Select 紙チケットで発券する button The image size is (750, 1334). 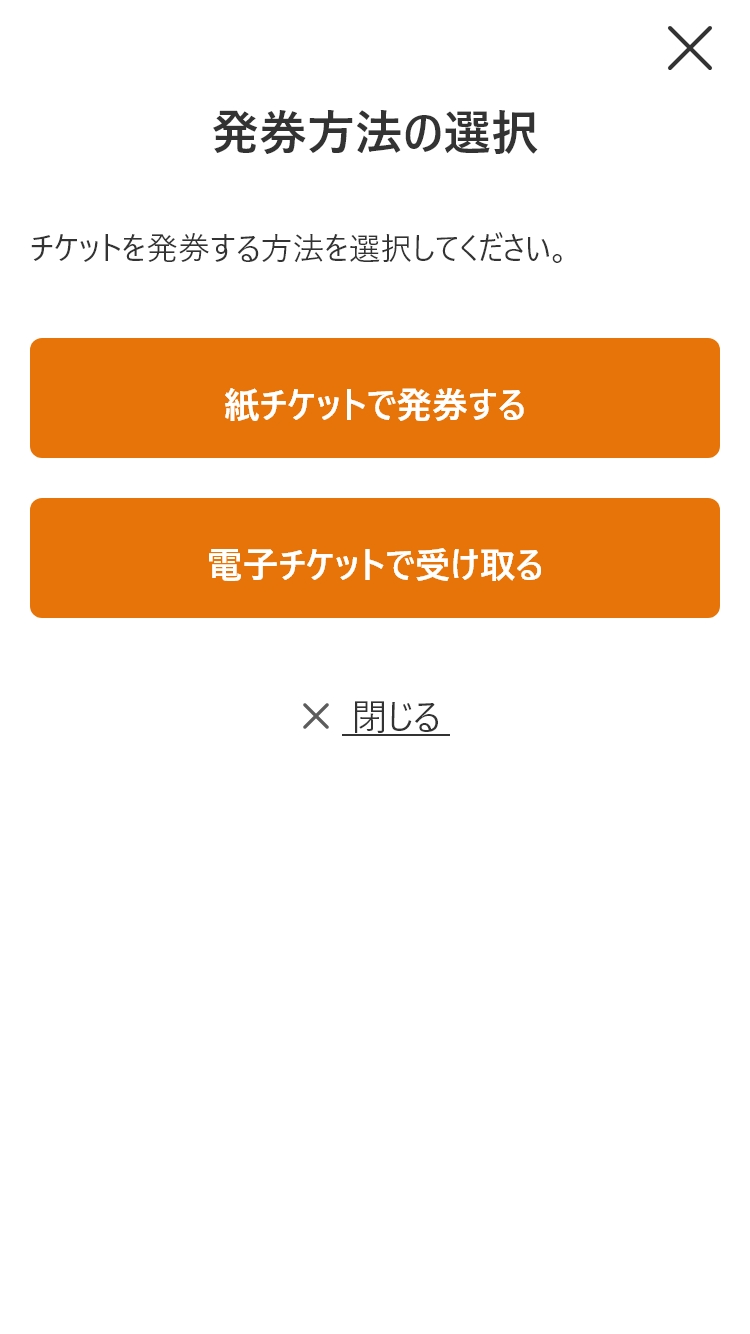[375, 398]
